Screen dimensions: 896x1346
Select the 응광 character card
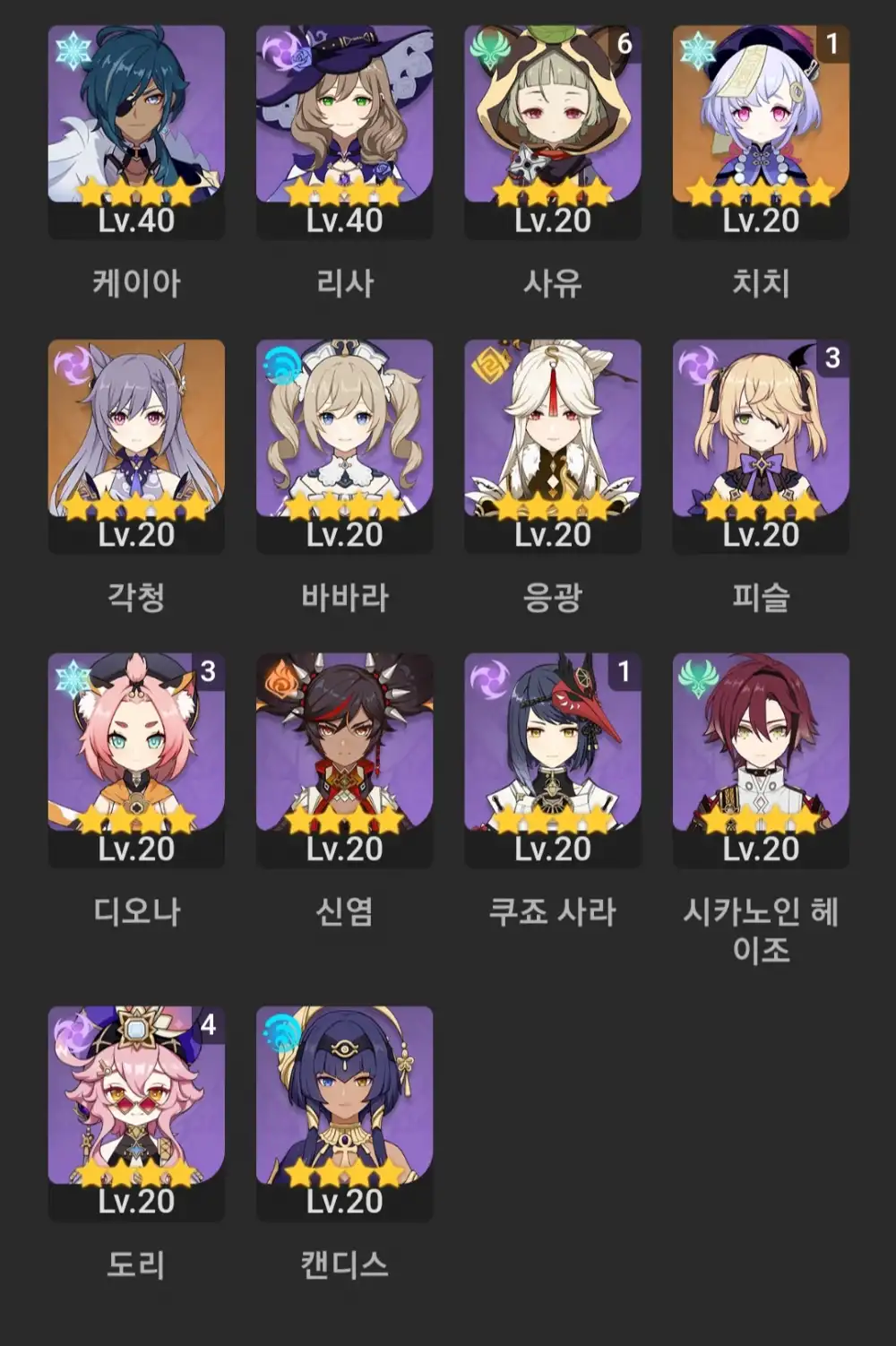[x=552, y=445]
